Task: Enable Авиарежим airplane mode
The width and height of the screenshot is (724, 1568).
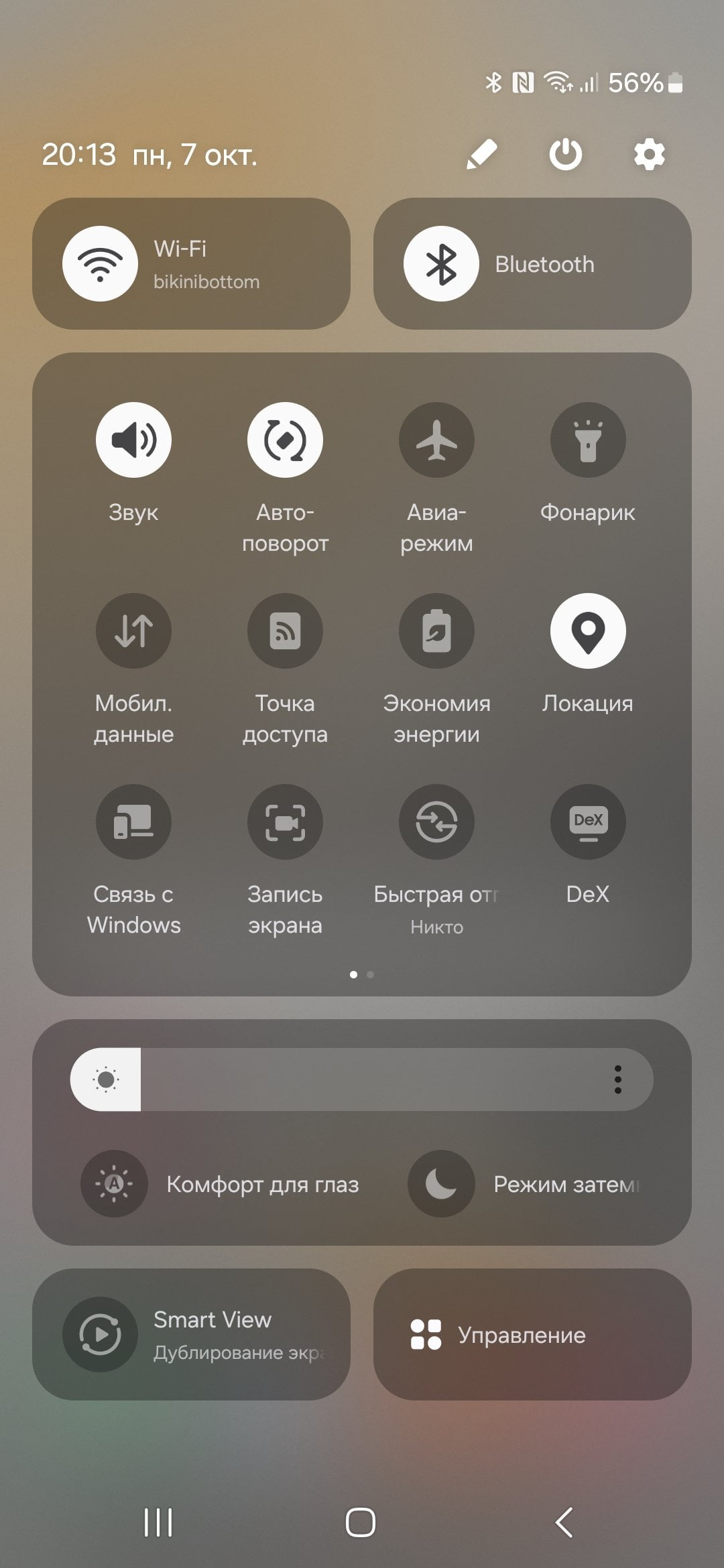Action: 436,440
